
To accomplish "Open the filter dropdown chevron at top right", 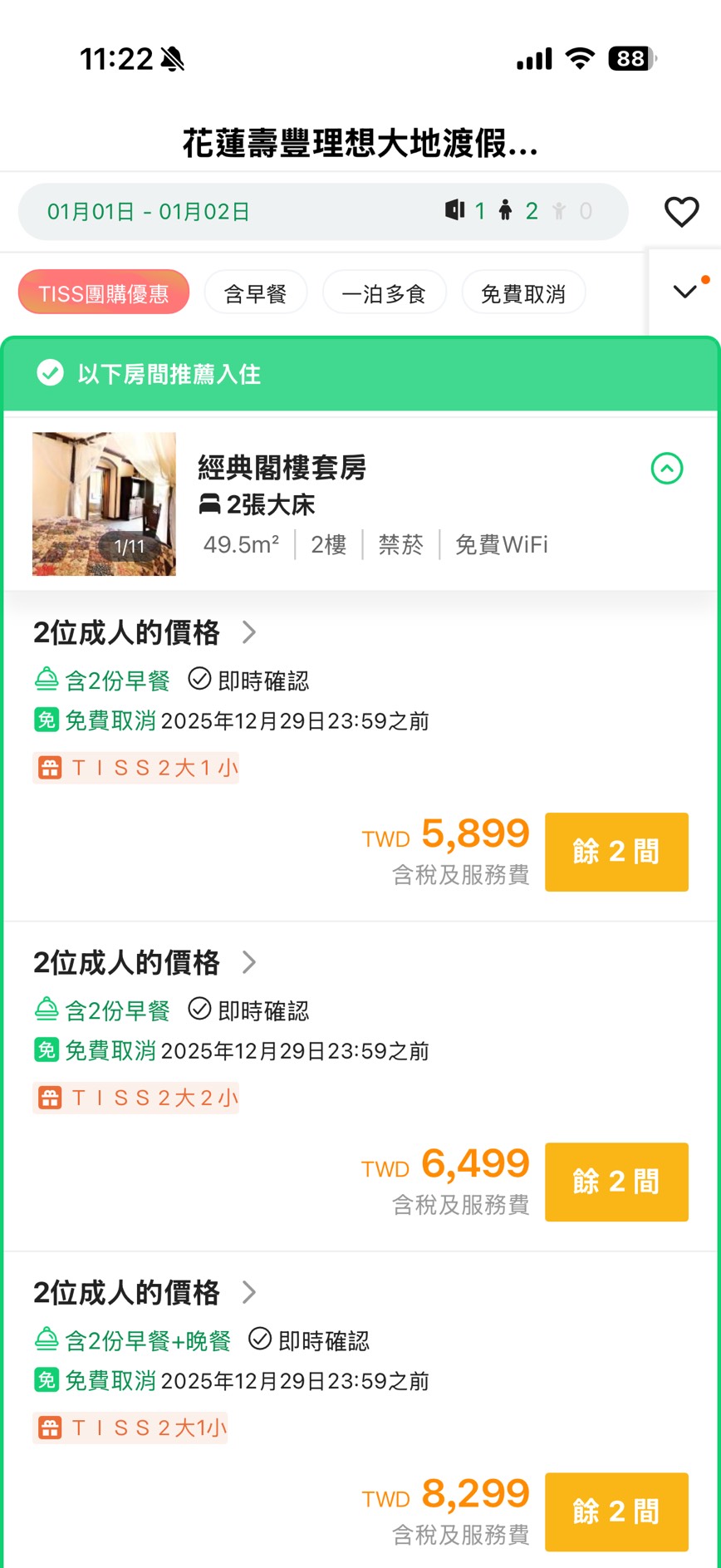I will click(x=684, y=291).
